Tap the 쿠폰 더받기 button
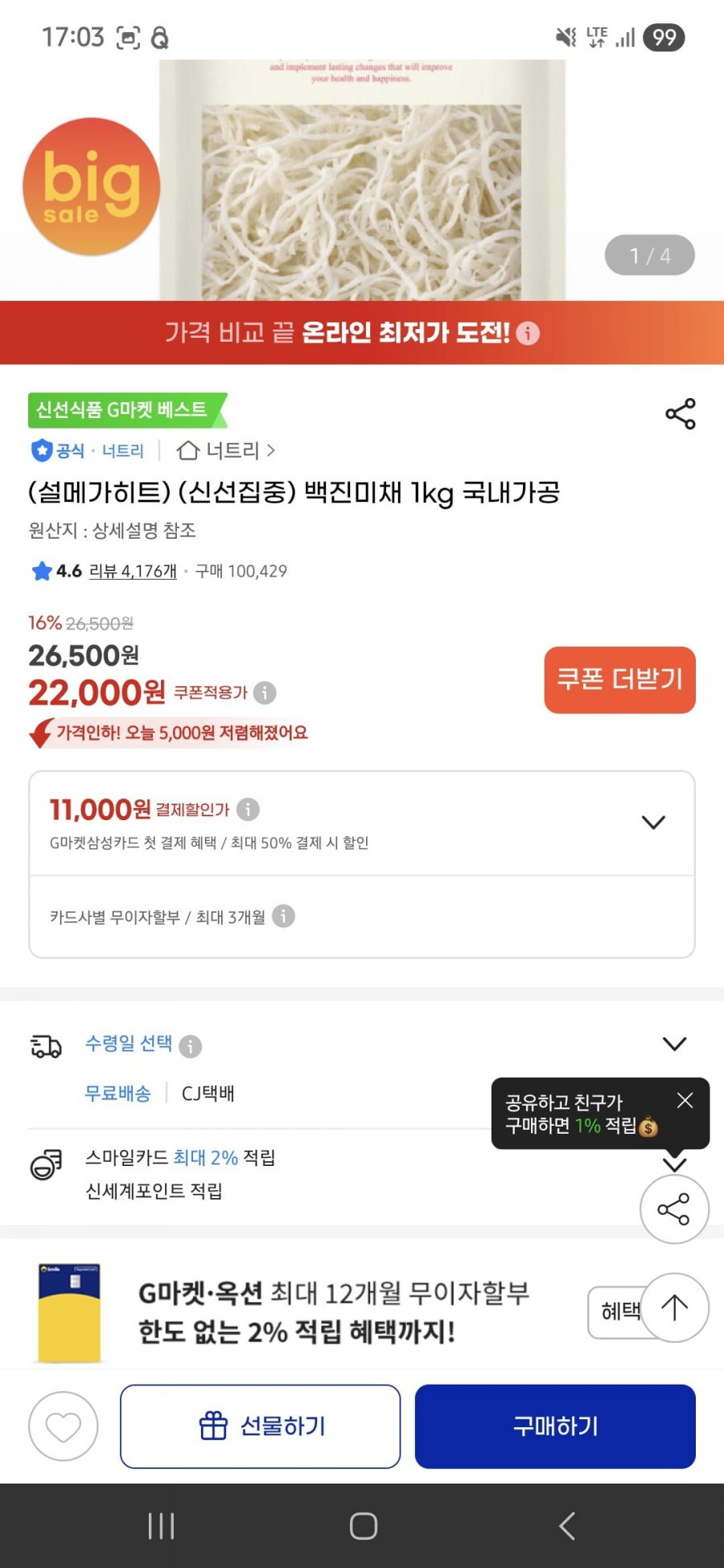This screenshot has width=724, height=1568. (x=619, y=679)
